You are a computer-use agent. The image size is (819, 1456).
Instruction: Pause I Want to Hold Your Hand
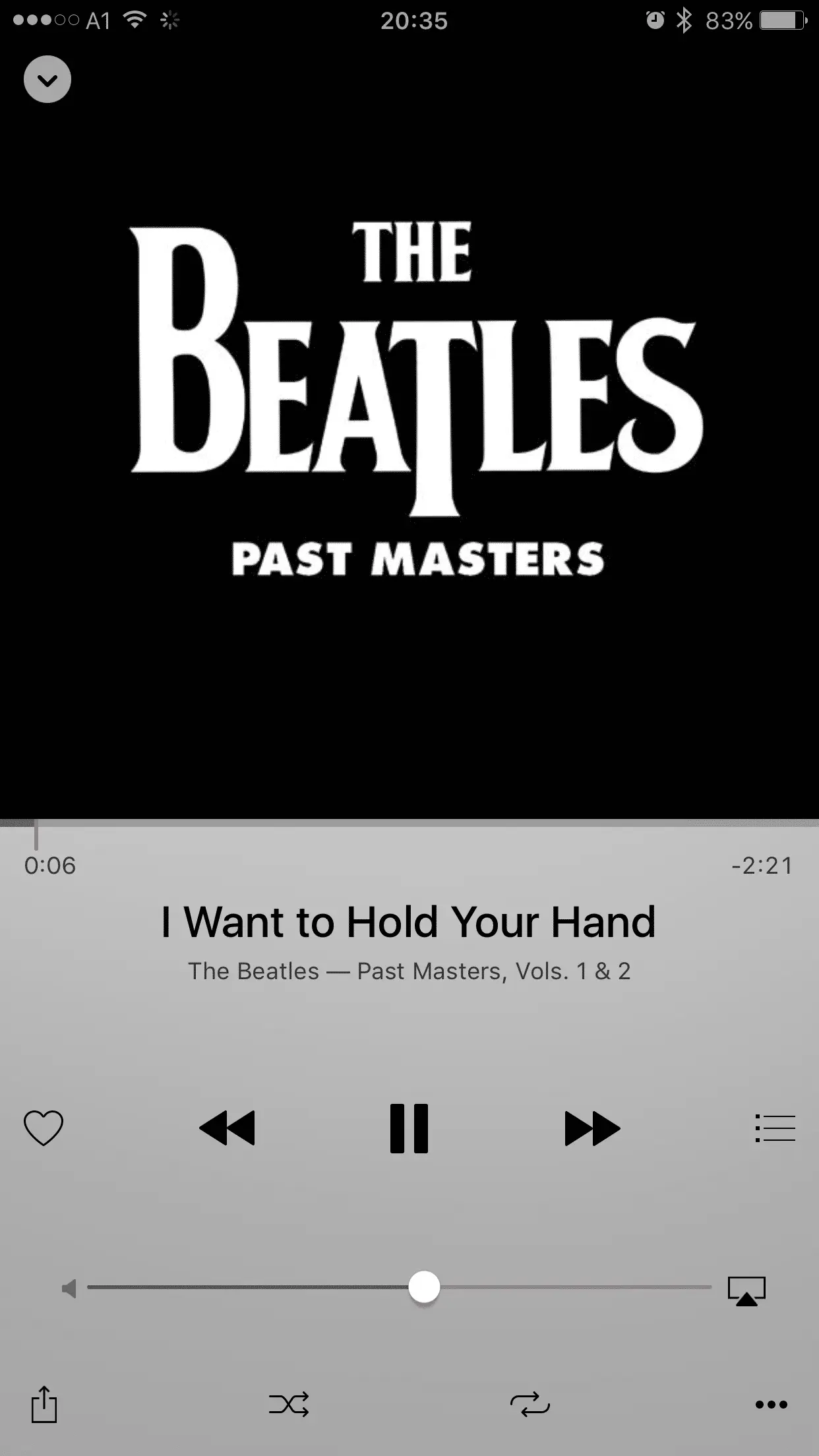pos(409,1128)
